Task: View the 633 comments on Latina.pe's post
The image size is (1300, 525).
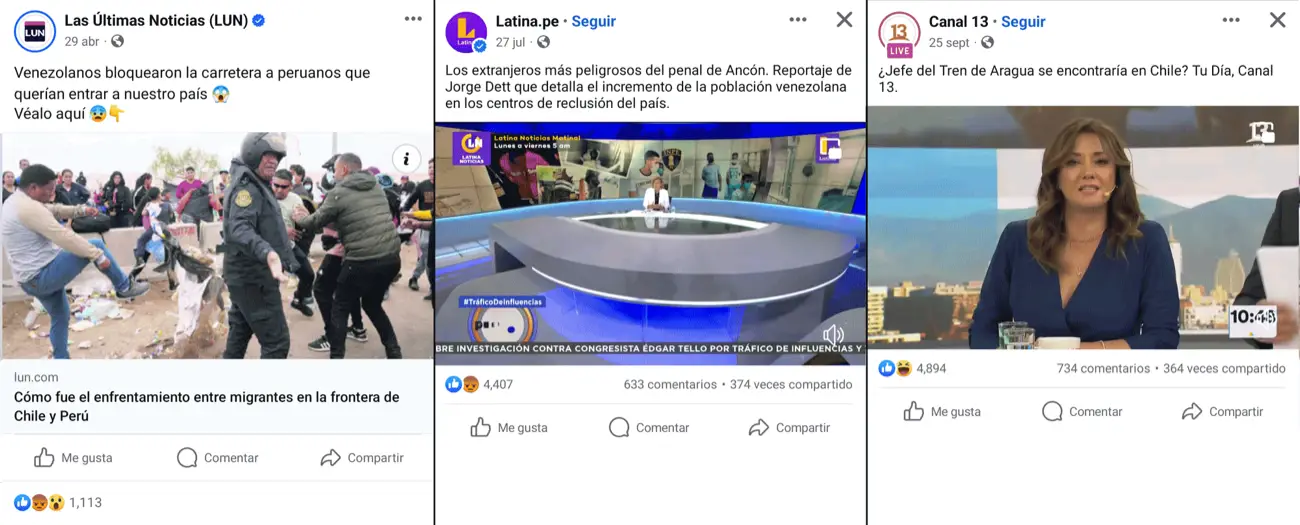Action: point(669,384)
